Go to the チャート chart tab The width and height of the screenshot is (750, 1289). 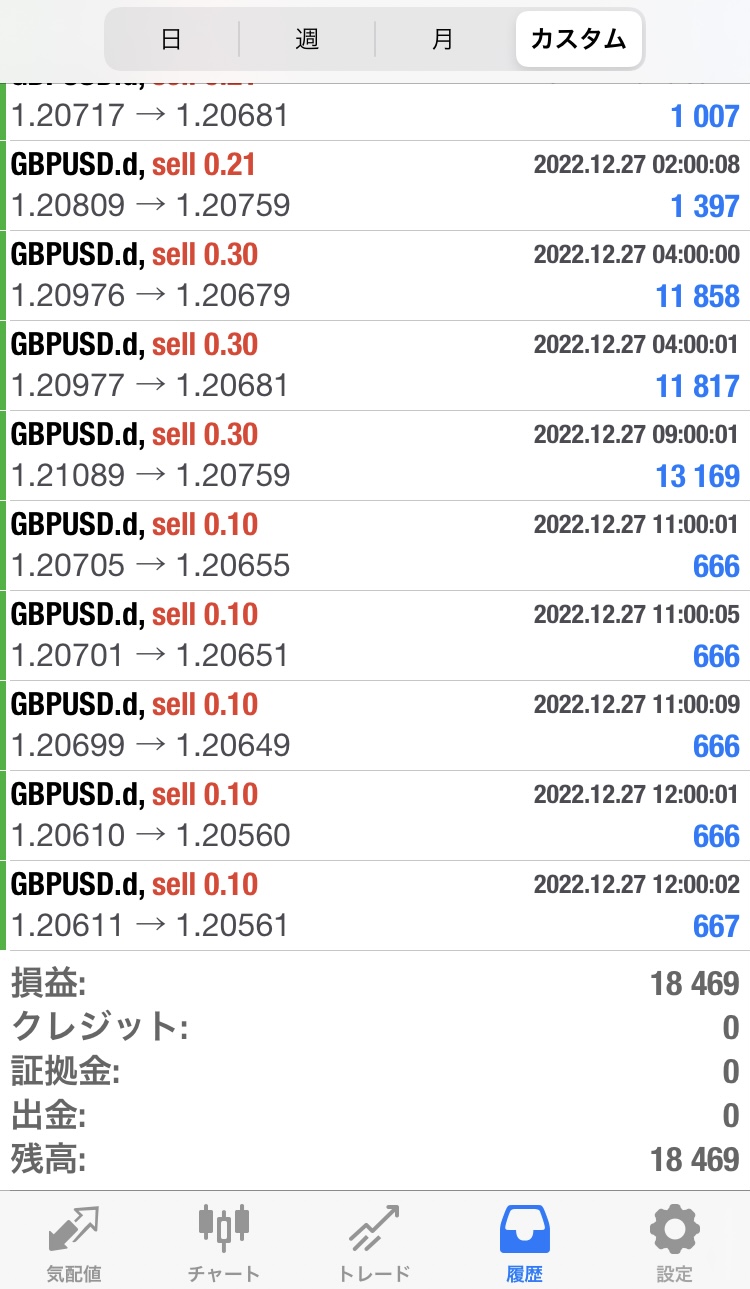pos(224,1243)
